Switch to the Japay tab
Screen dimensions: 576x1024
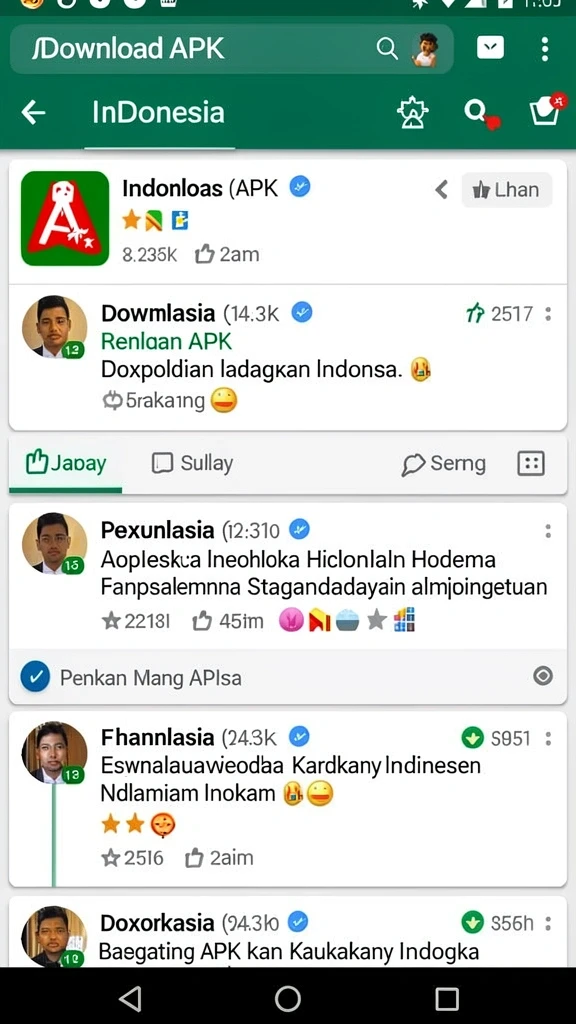point(65,463)
